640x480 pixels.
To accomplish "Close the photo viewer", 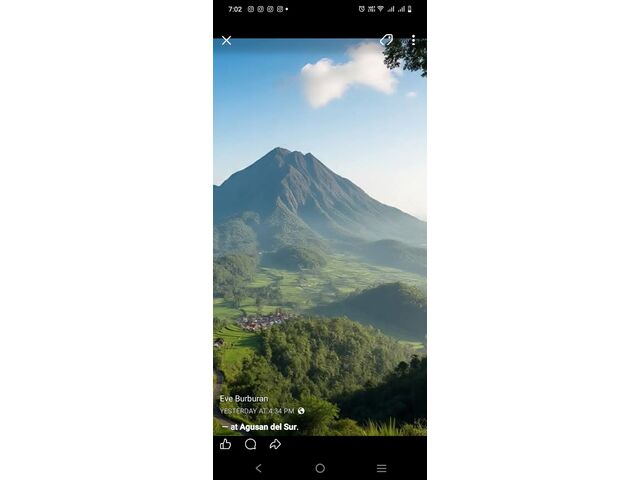I will click(x=226, y=41).
